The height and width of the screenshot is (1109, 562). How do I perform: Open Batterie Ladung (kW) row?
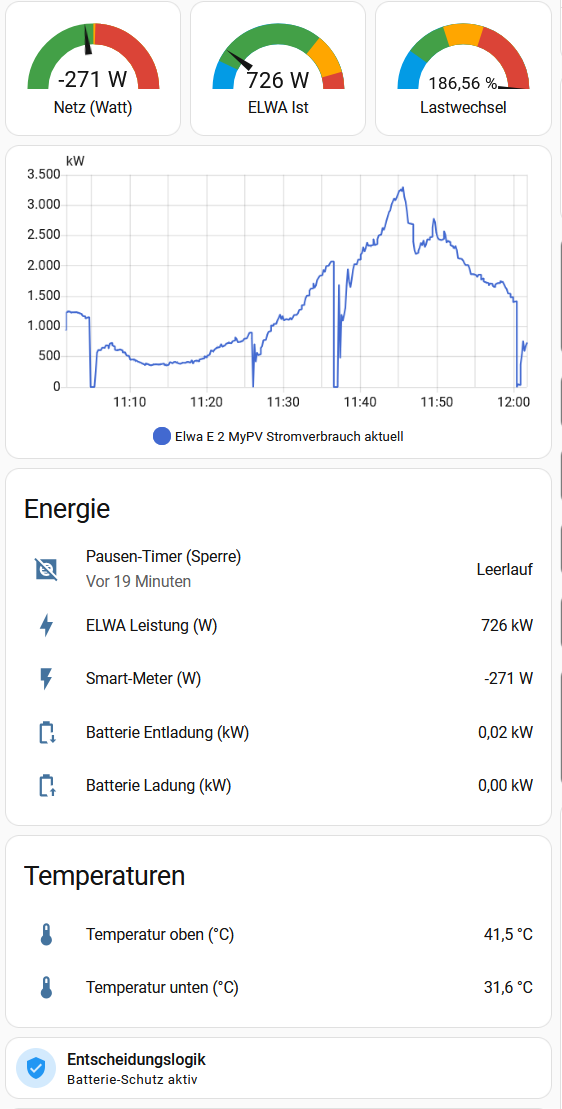(278, 785)
